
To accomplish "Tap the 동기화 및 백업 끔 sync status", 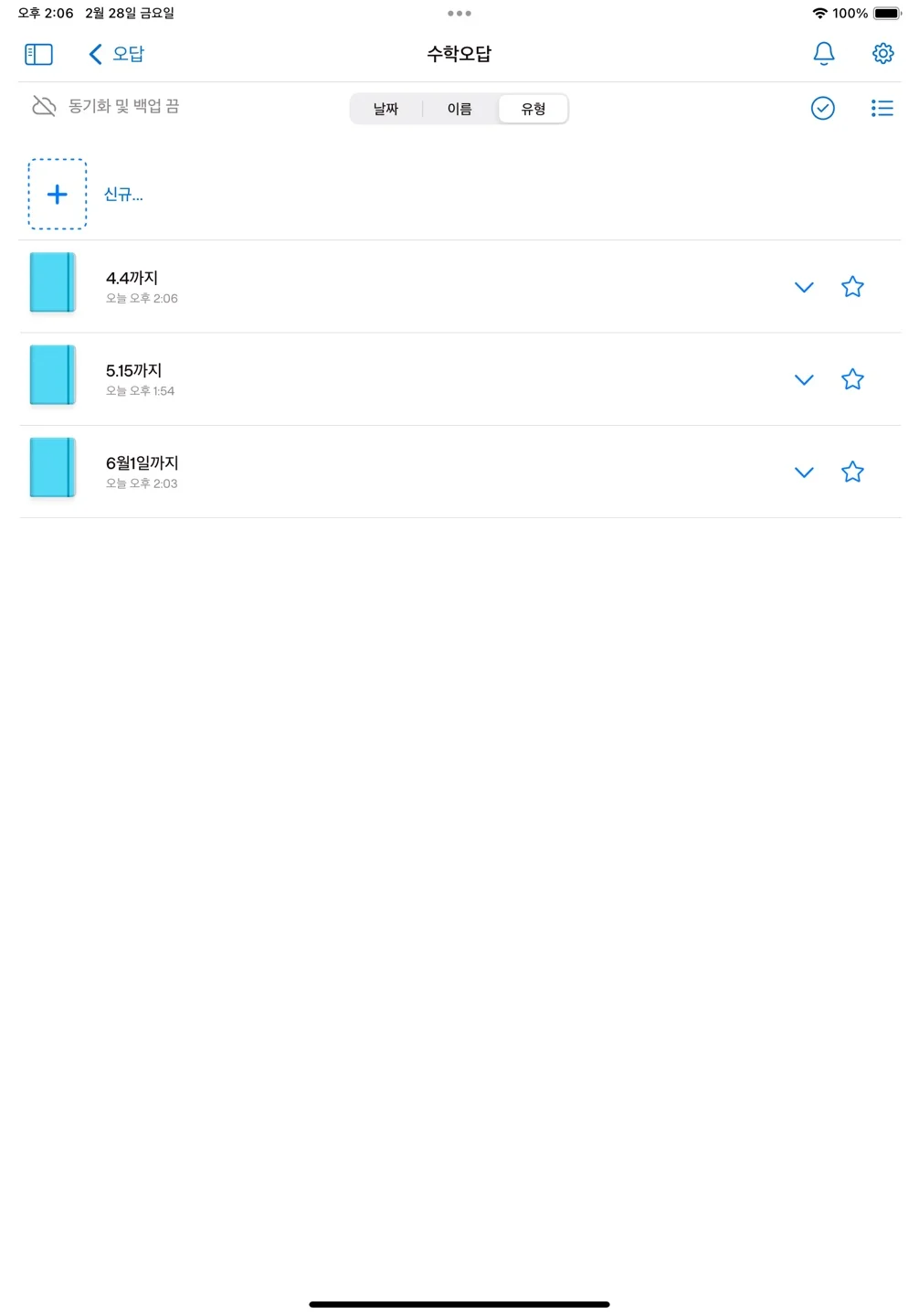I will tap(106, 107).
